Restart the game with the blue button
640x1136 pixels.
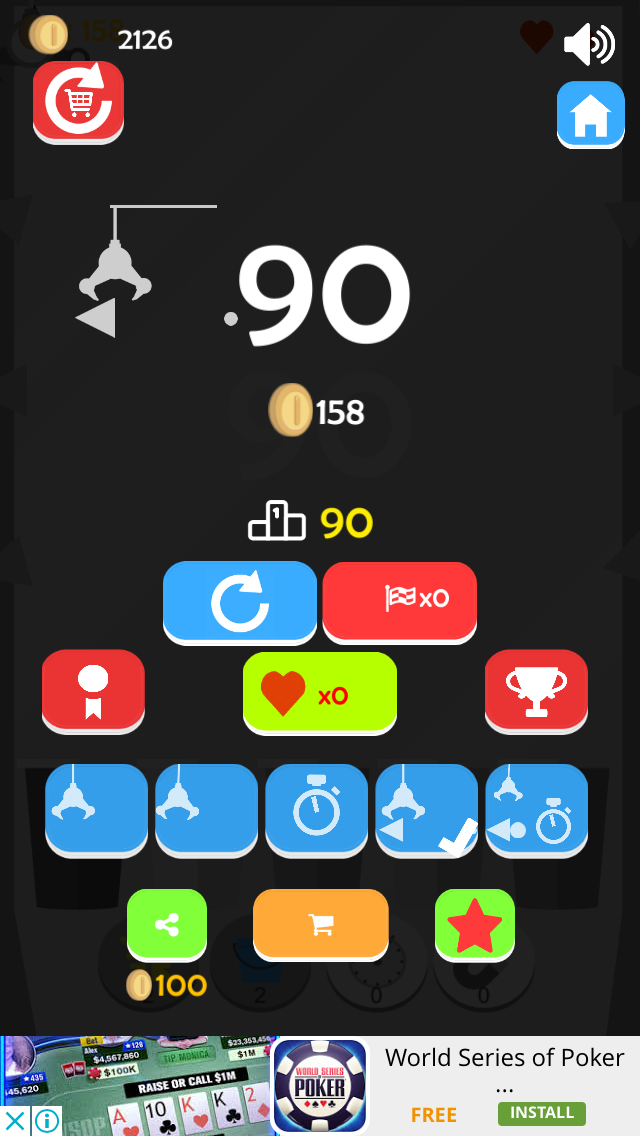pyautogui.click(x=240, y=602)
